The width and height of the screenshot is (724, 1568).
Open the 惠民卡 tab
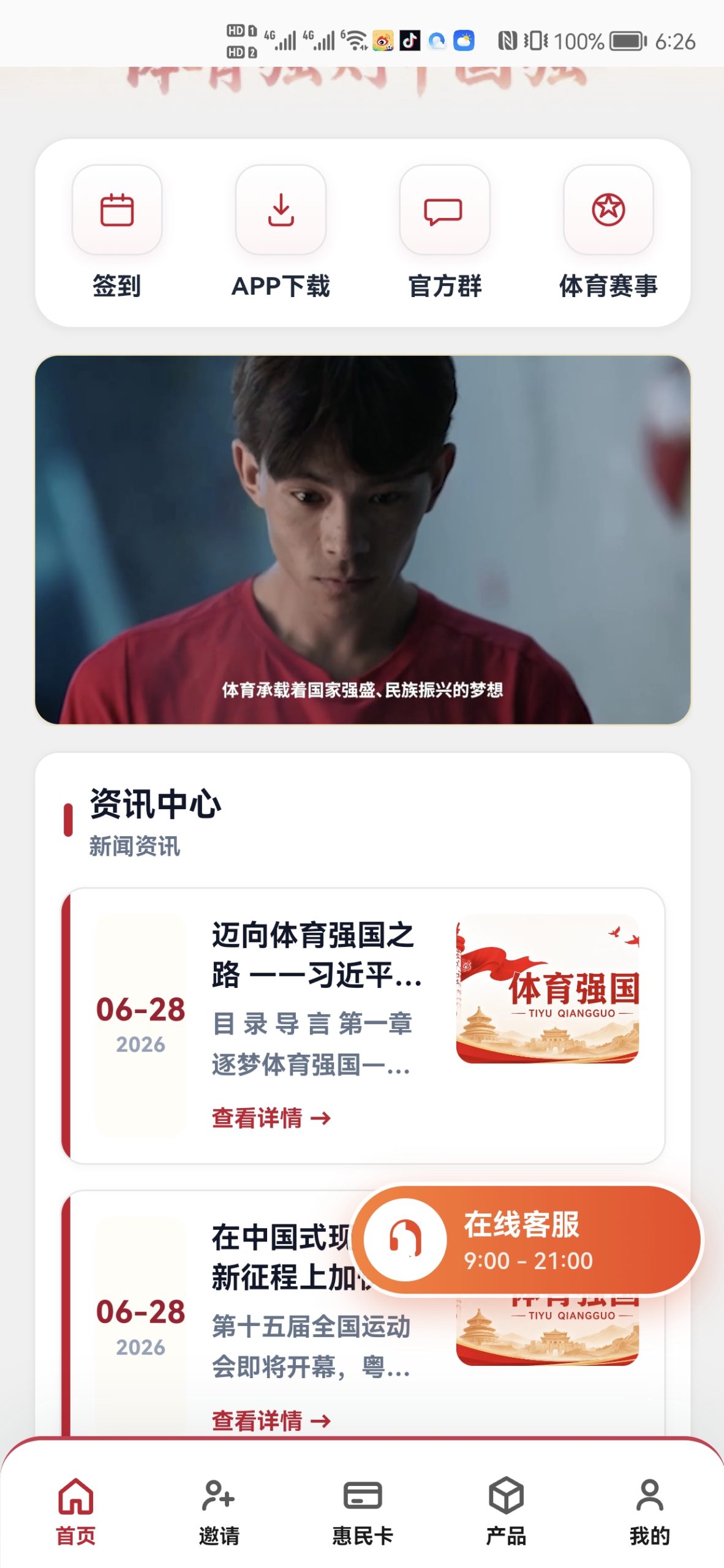tap(363, 1511)
